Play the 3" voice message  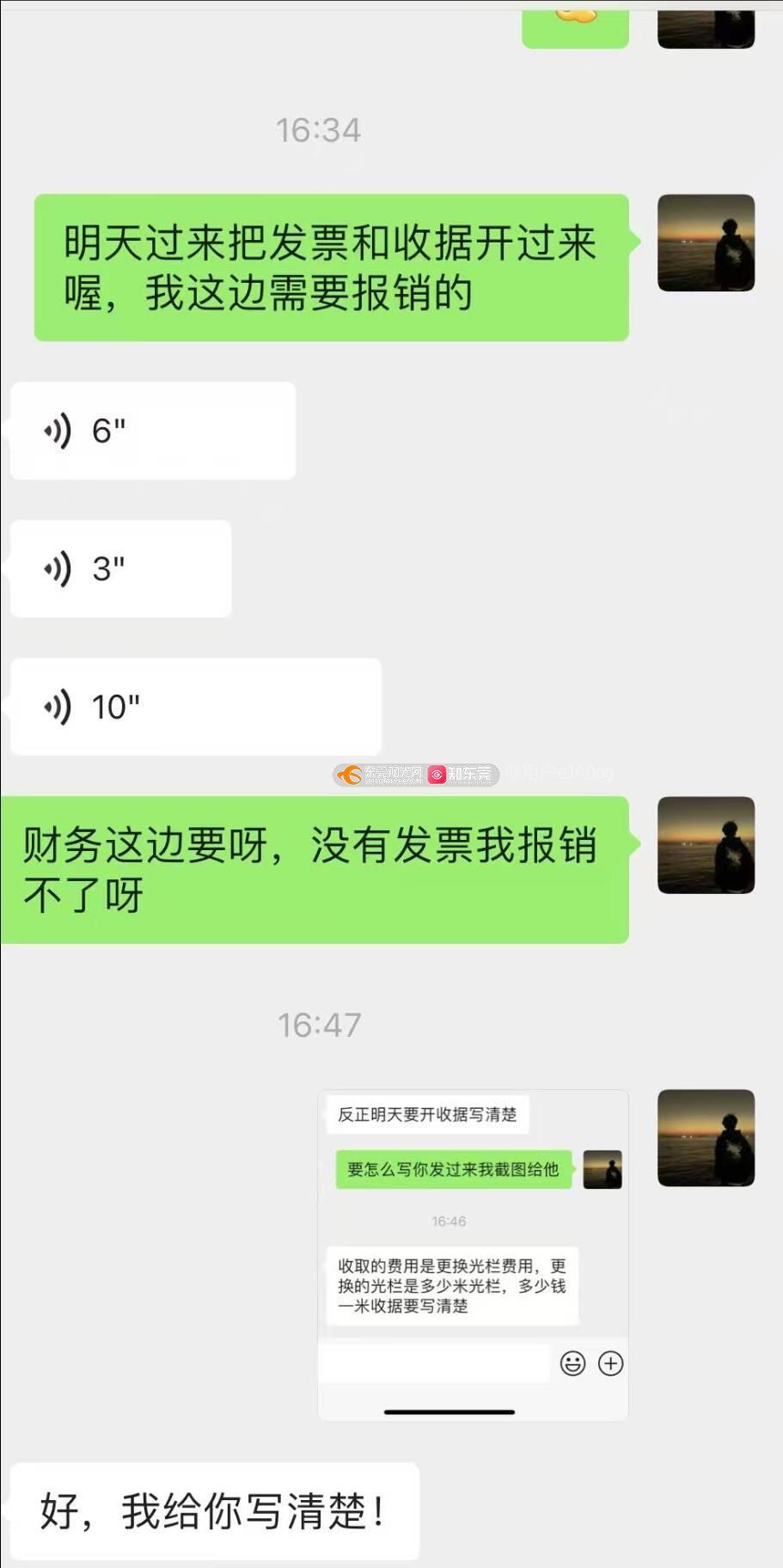(x=120, y=569)
